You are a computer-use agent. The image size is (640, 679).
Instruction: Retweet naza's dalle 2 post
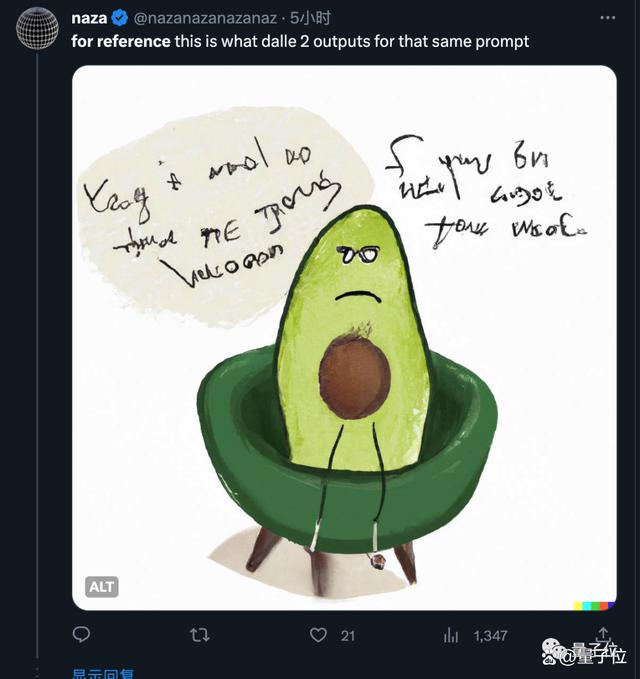click(200, 634)
